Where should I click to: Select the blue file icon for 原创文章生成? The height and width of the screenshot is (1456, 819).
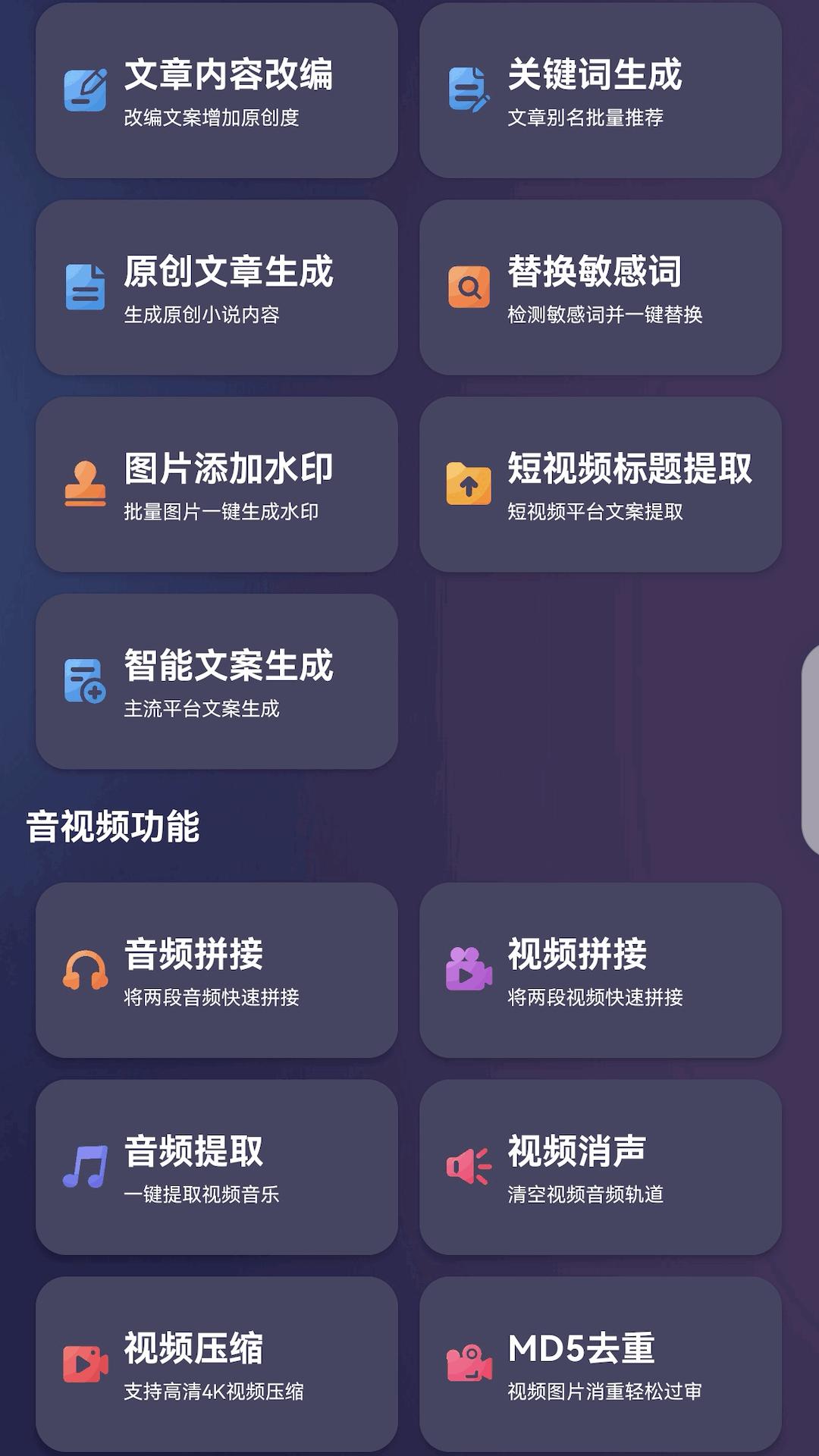coord(86,288)
